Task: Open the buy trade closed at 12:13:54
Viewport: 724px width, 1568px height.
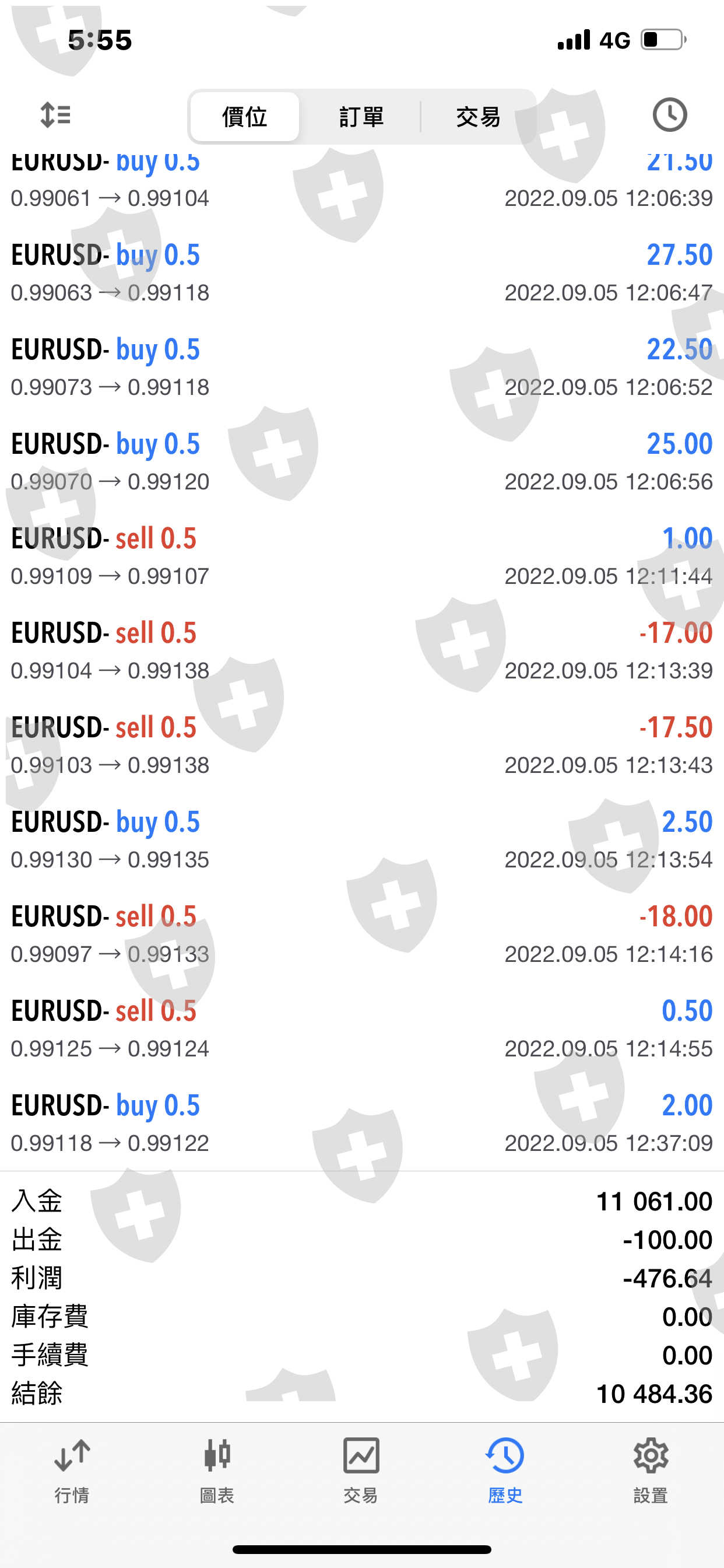Action: [x=361, y=840]
